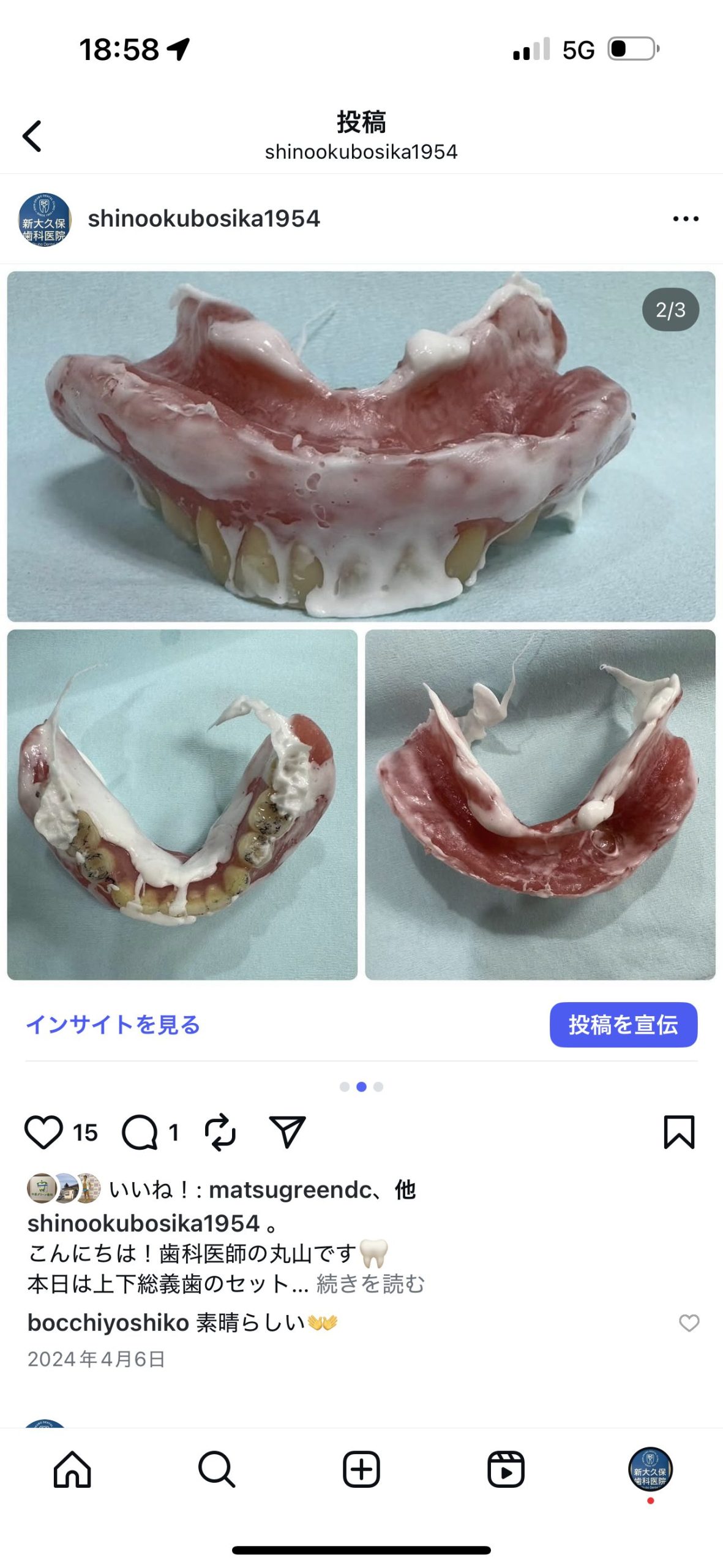723x1568 pixels.
Task: Open shinookubosika1954 profile from post header
Action: point(203,219)
